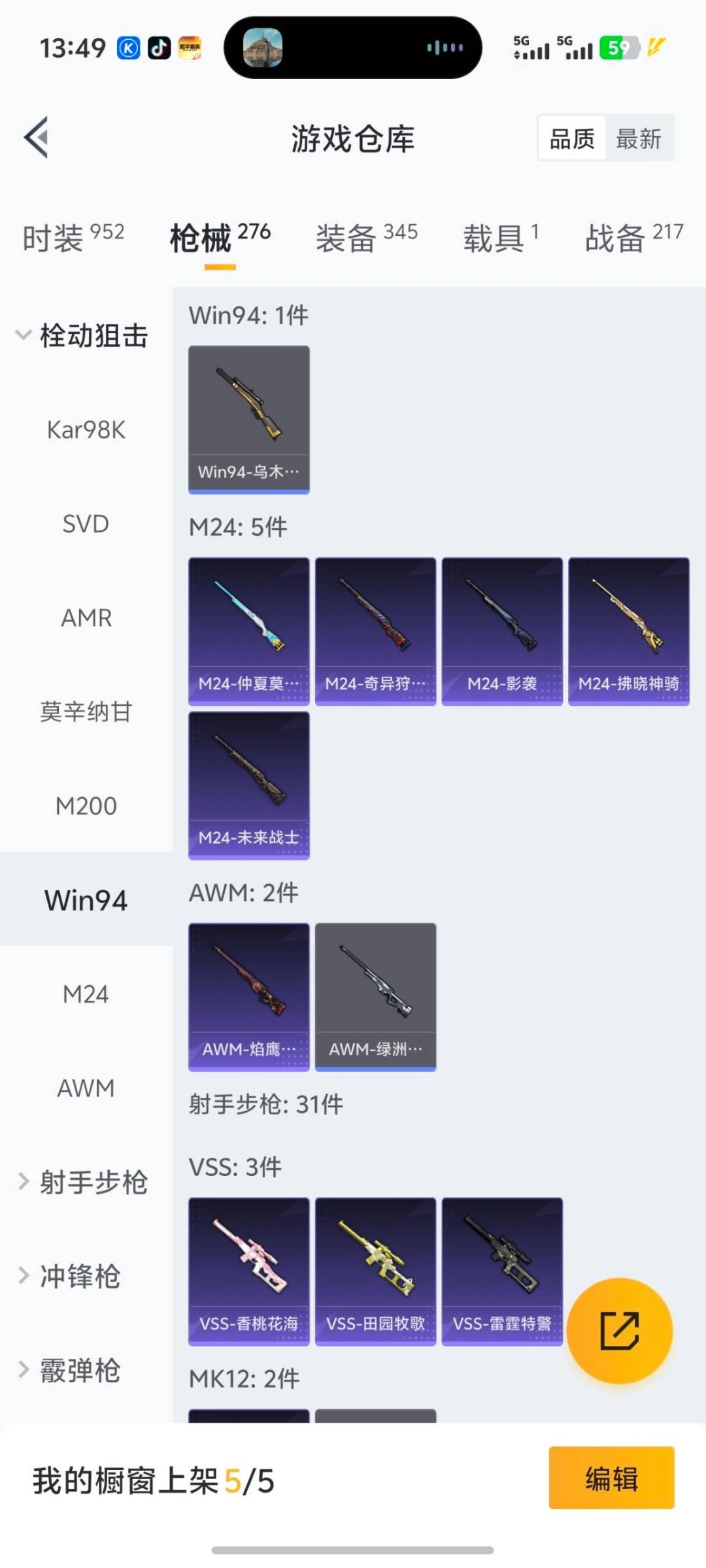Screen dimensions: 706x1568
Task: Select M200 in the sidebar
Action: pos(87,806)
